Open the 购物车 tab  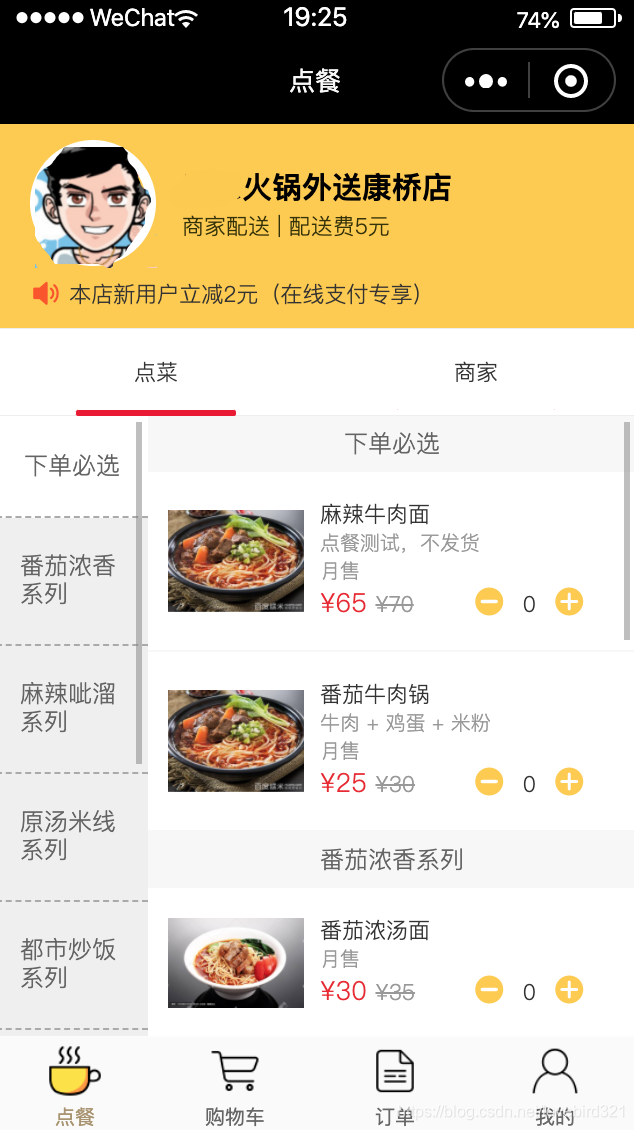235,1085
